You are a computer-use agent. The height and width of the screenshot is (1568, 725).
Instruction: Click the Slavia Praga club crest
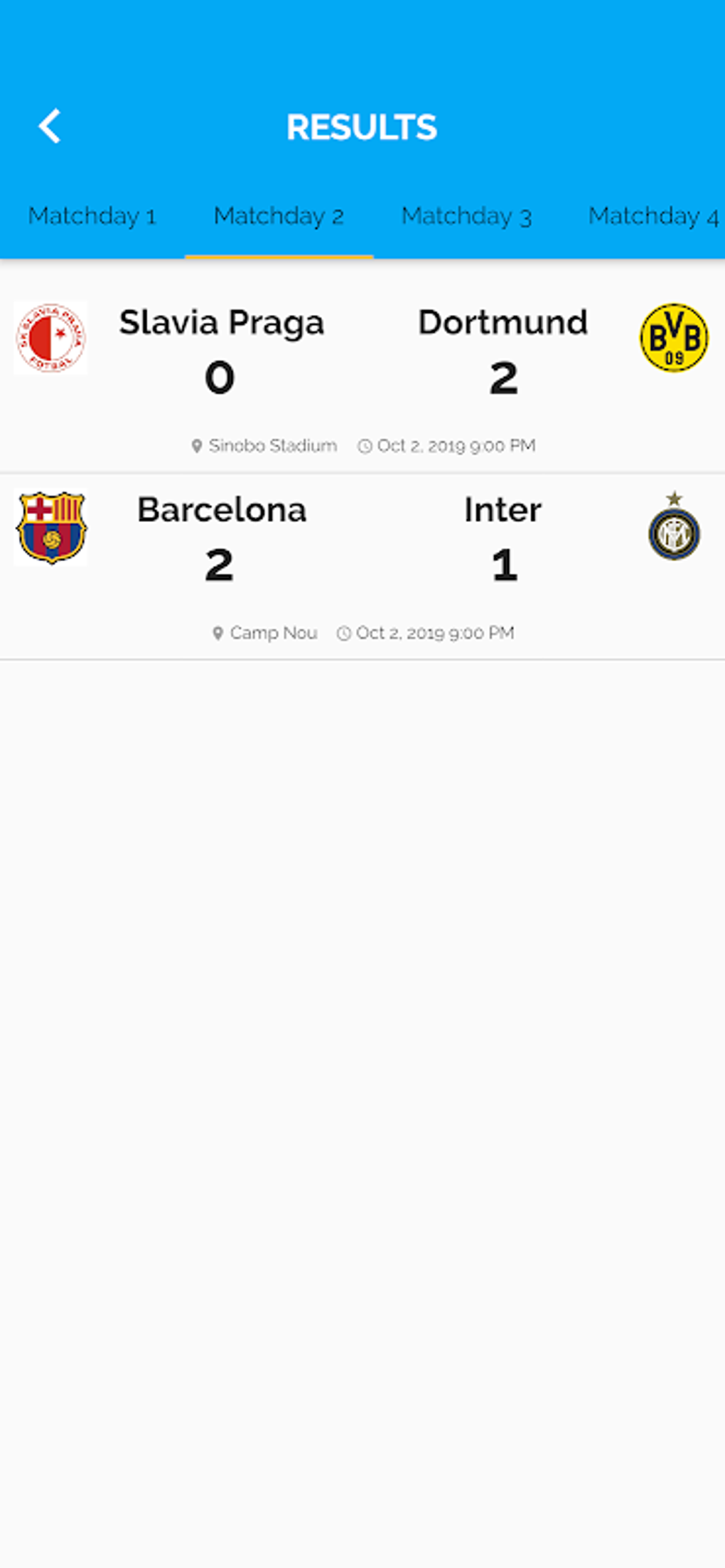50,338
